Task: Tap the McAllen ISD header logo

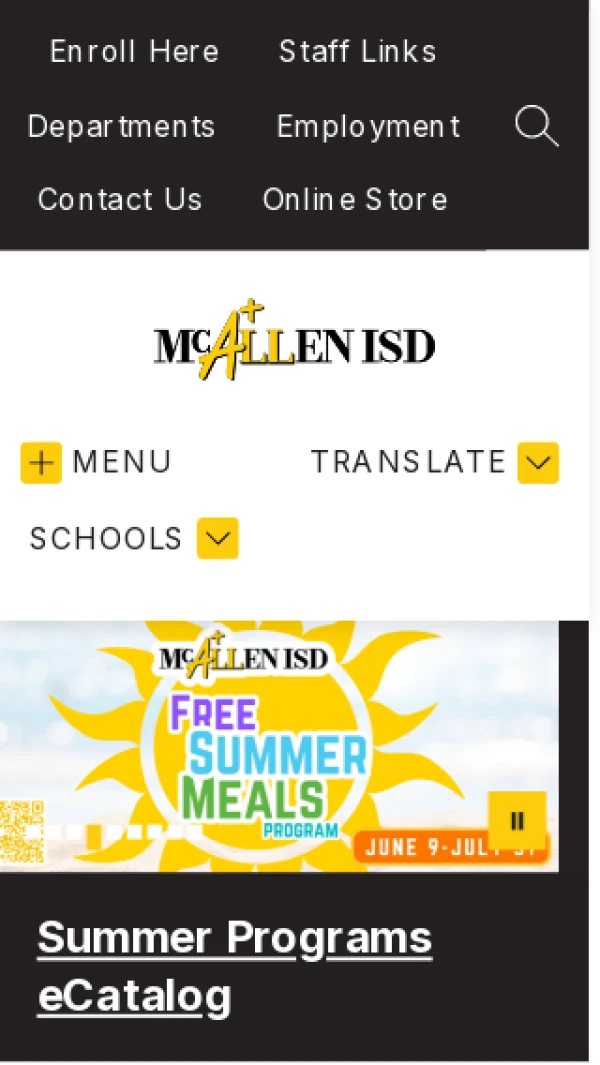Action: pyautogui.click(x=294, y=342)
